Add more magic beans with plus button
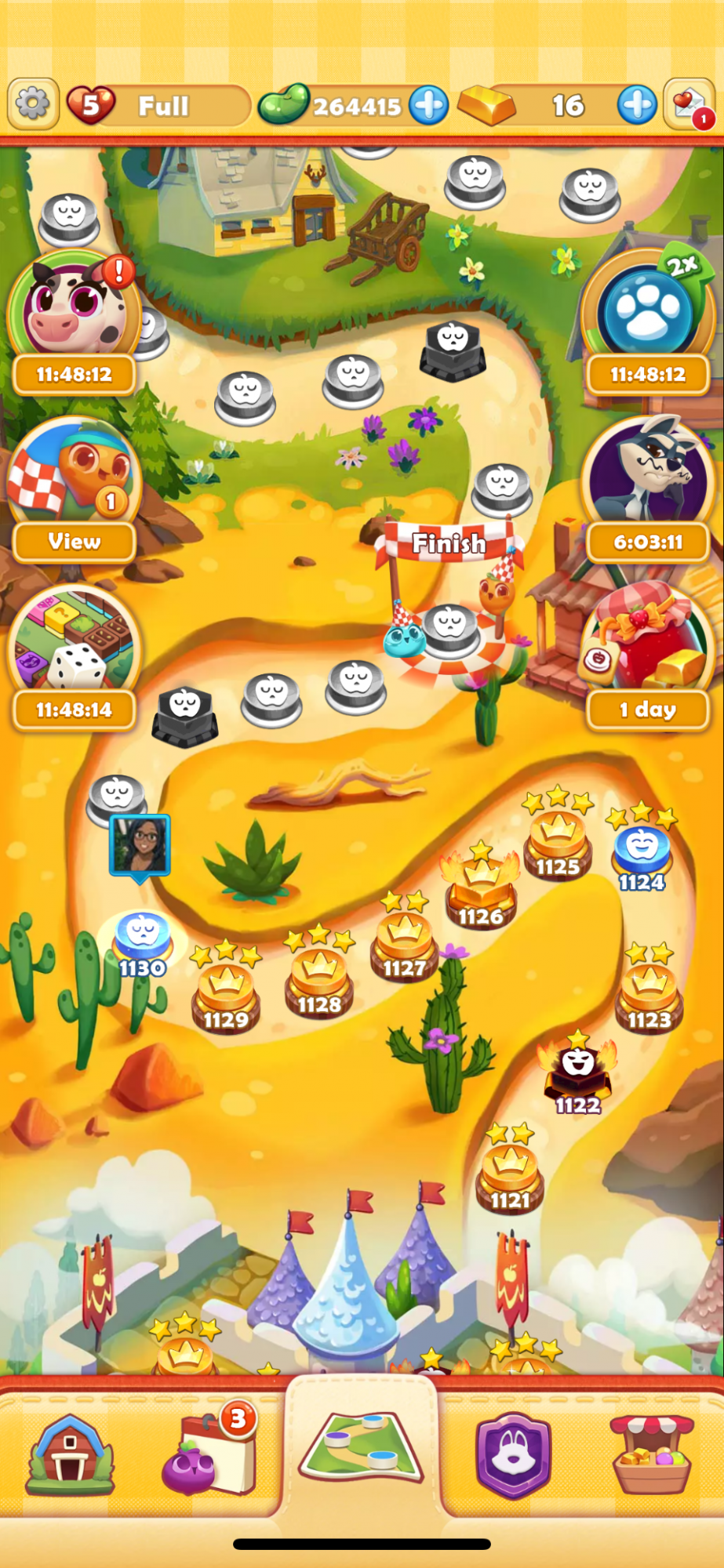Screen dimensions: 724x1568 point(429,104)
